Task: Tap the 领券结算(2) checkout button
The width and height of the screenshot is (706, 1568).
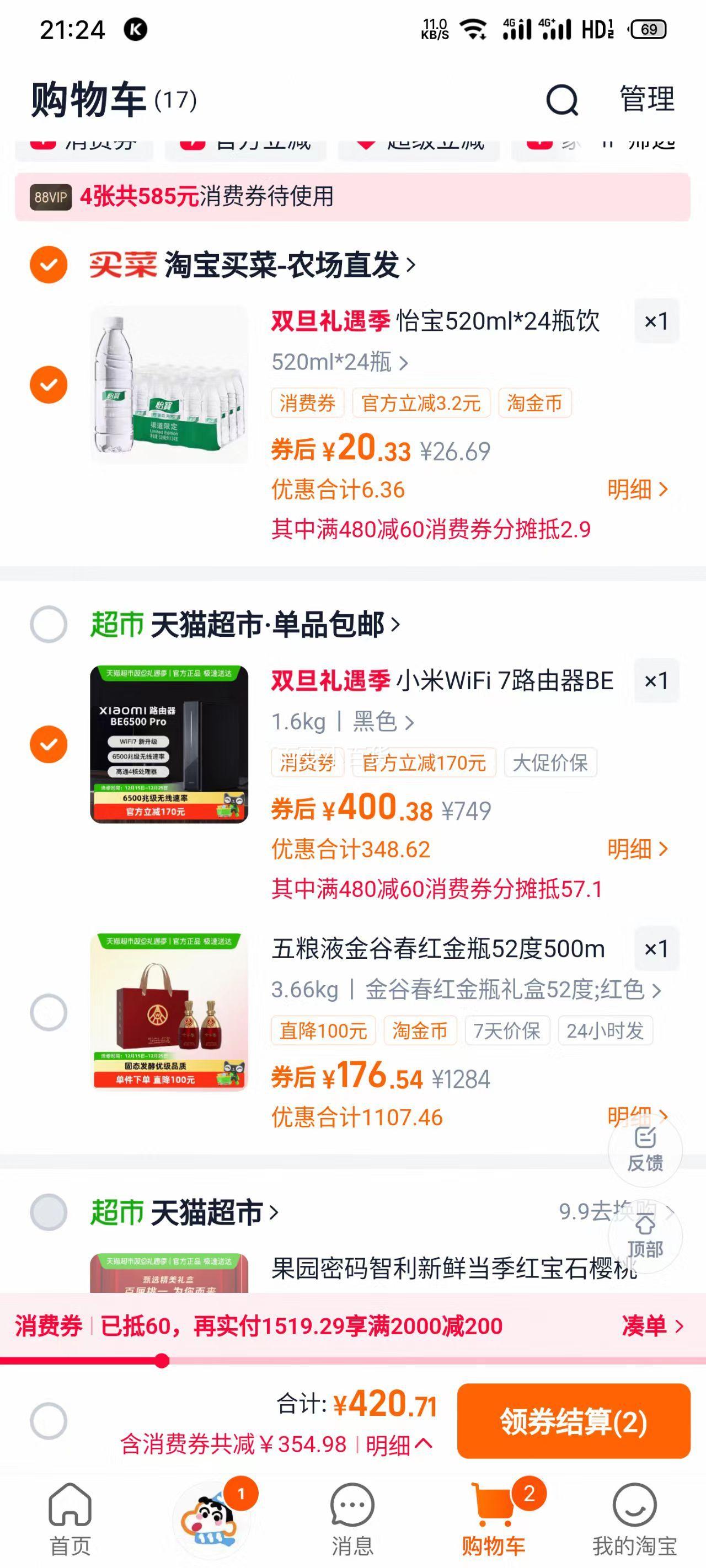Action: click(x=571, y=1423)
